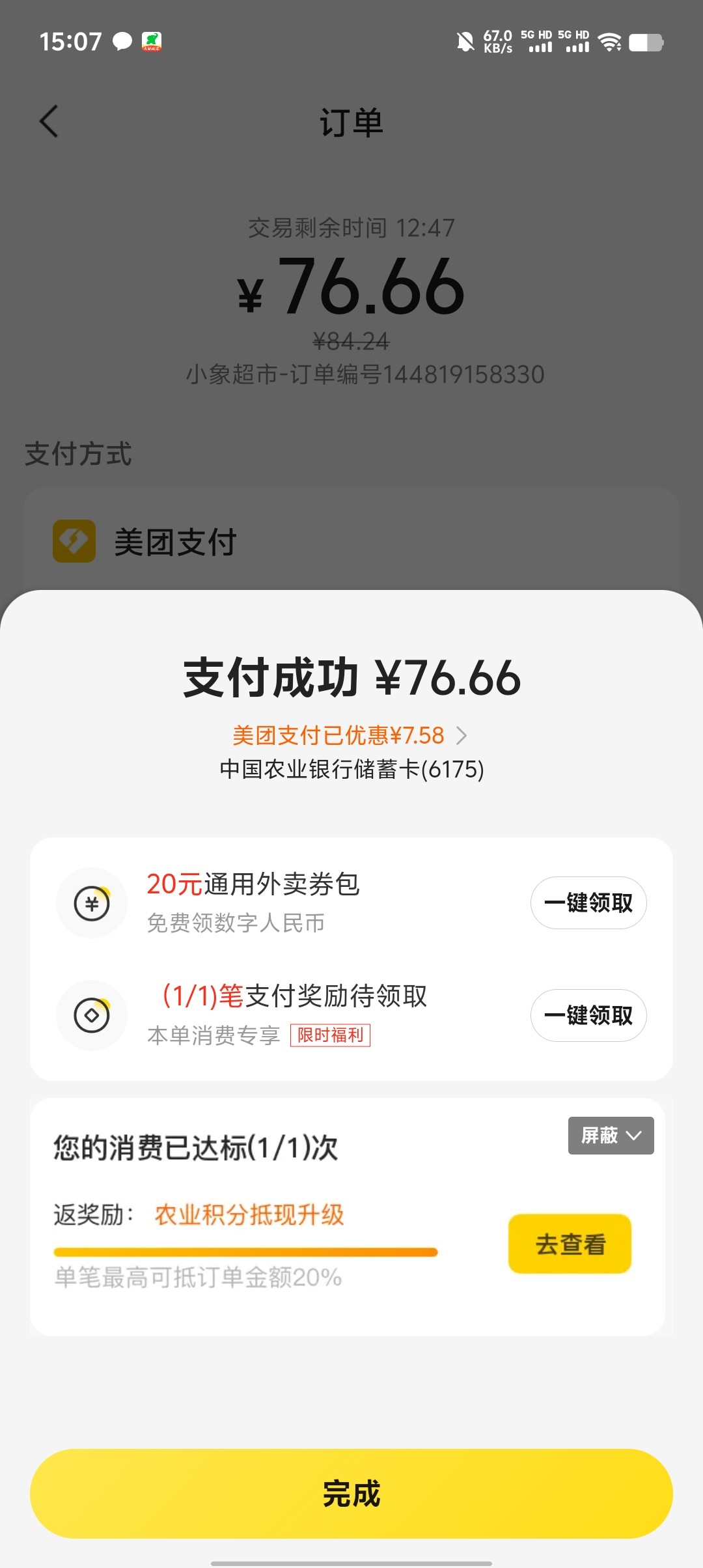Tap 完成 to finish payment
This screenshot has width=703, height=1568.
pos(351,1493)
